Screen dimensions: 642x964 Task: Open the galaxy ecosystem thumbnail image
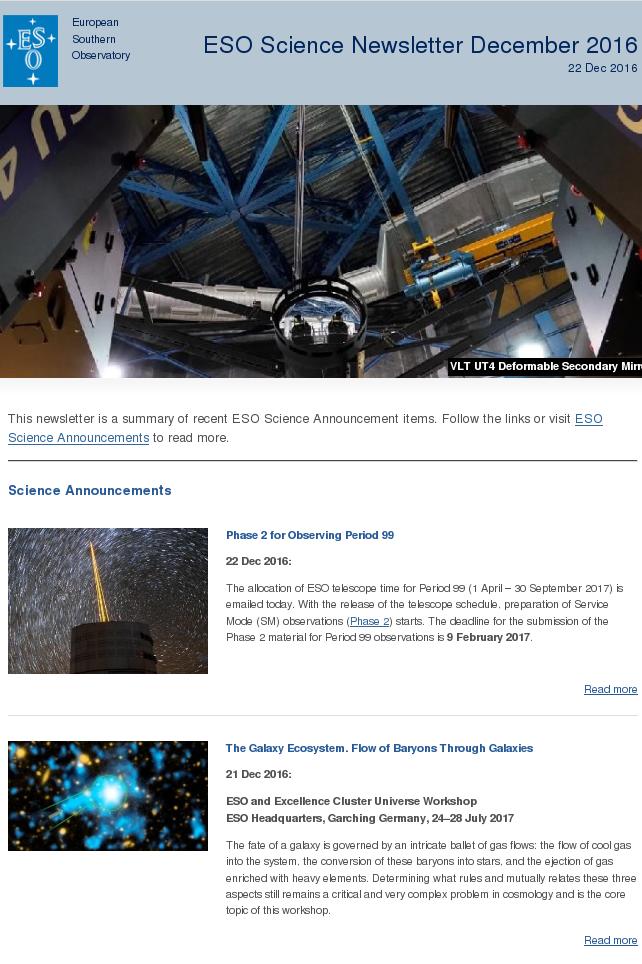point(108,796)
